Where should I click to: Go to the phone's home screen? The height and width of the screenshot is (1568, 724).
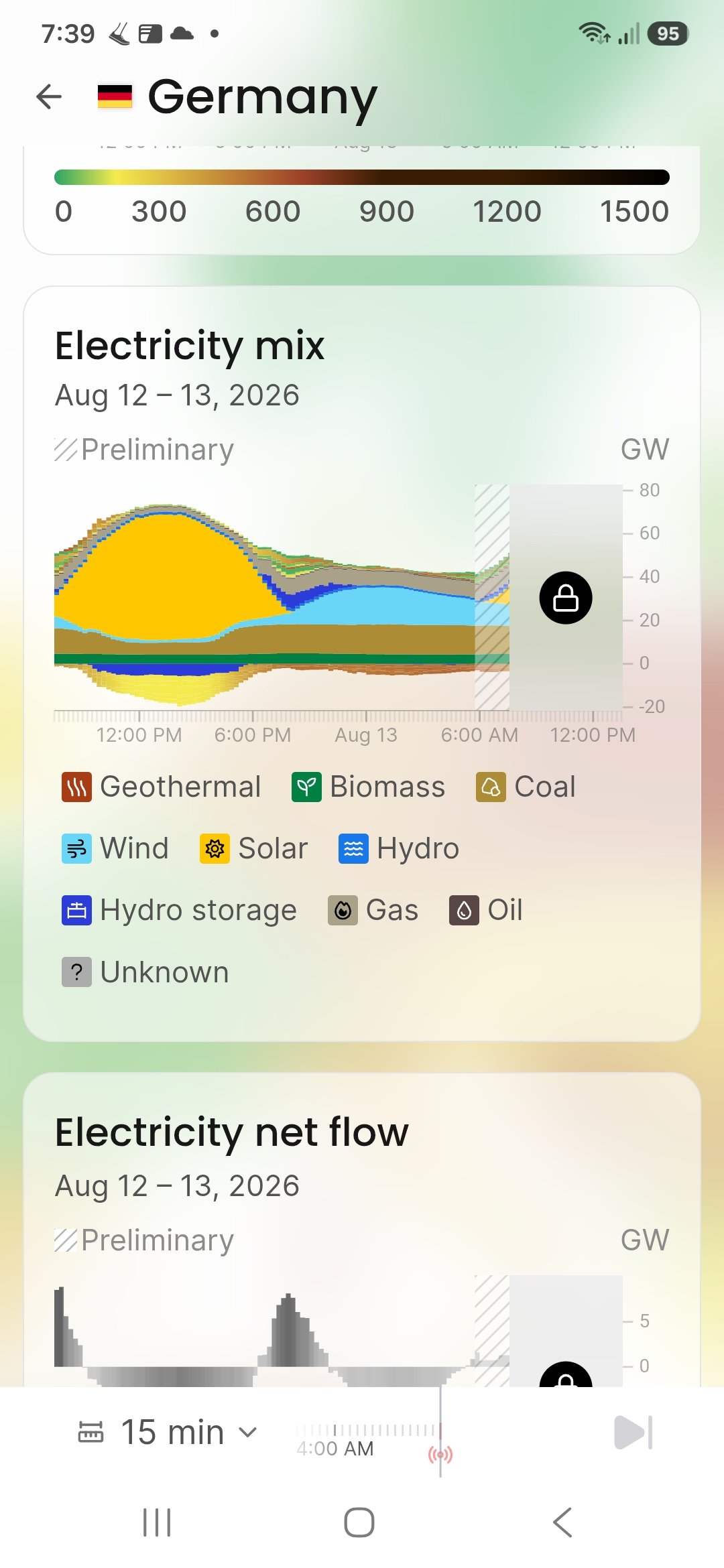[359, 1522]
